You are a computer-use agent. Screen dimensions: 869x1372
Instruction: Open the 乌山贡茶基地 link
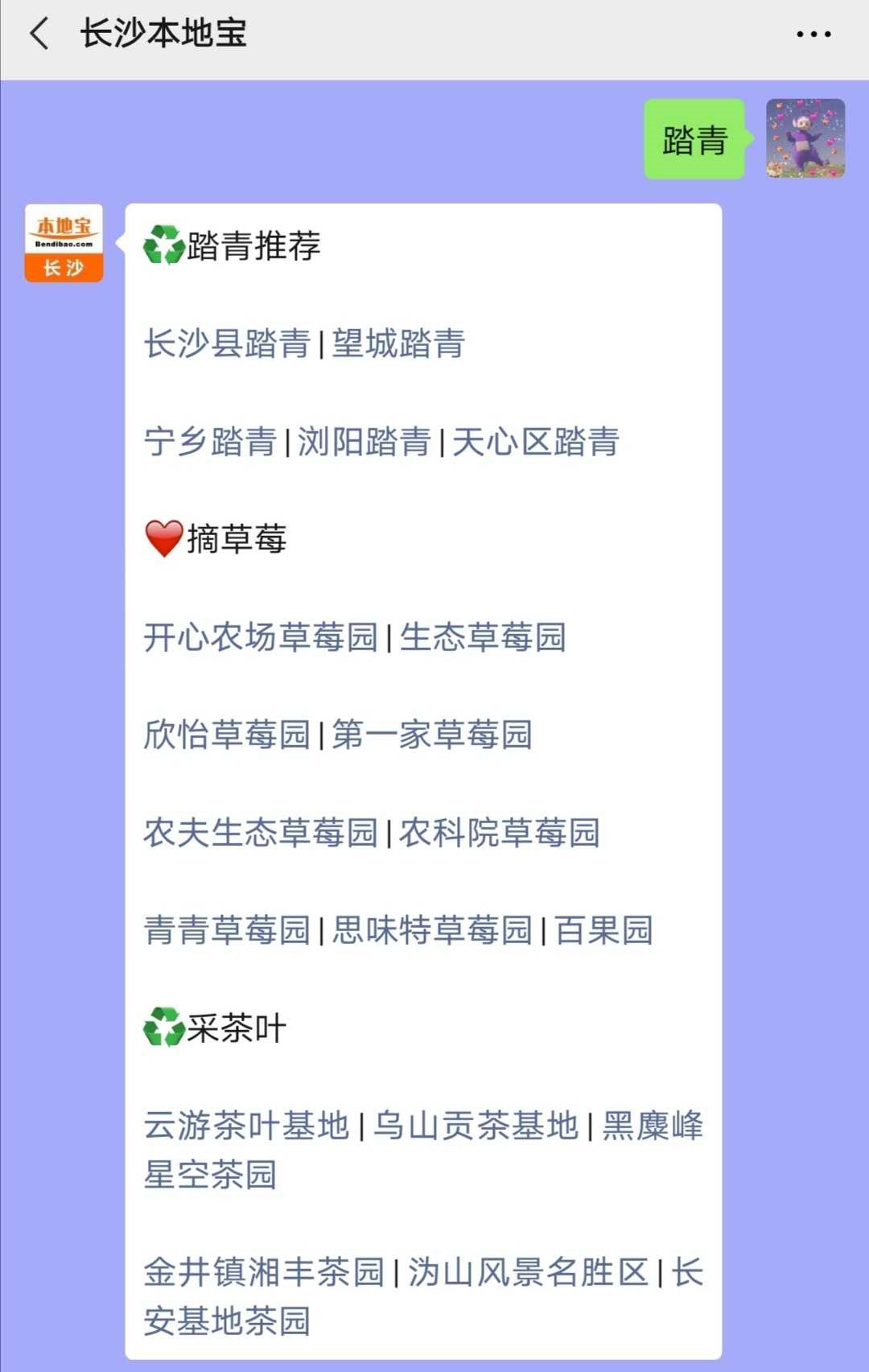tap(476, 1126)
